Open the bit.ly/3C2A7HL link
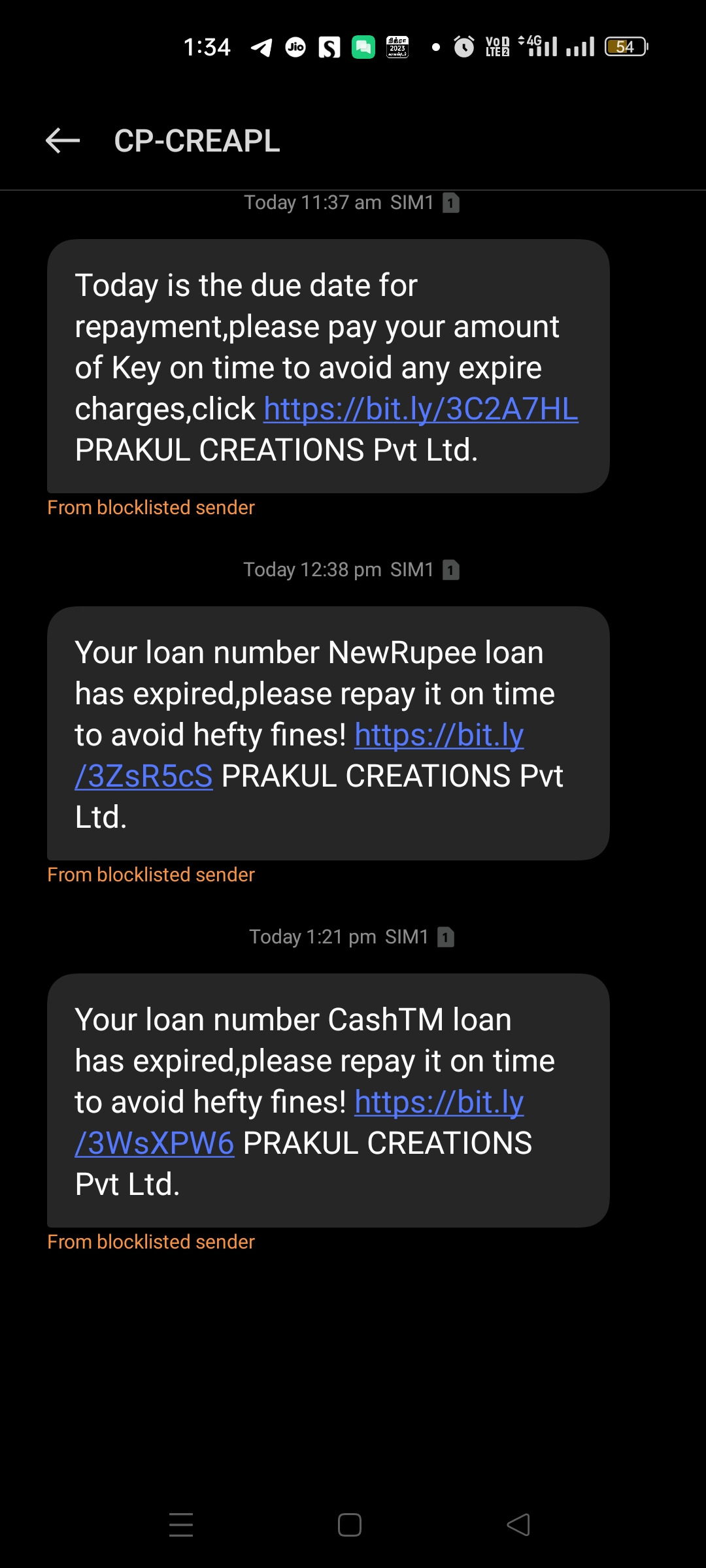Screen dimensions: 706x1568 click(x=421, y=410)
